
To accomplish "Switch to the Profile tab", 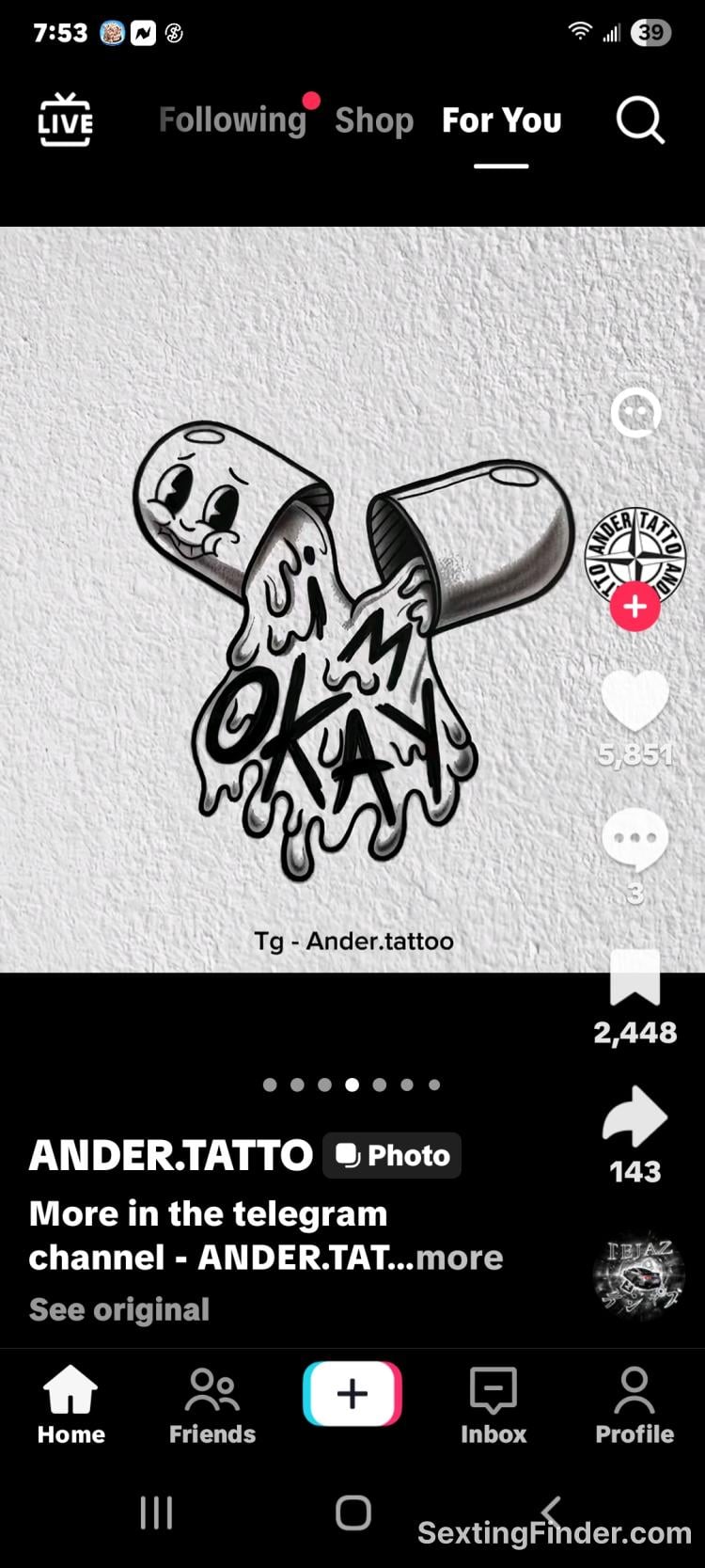I will tap(634, 1406).
